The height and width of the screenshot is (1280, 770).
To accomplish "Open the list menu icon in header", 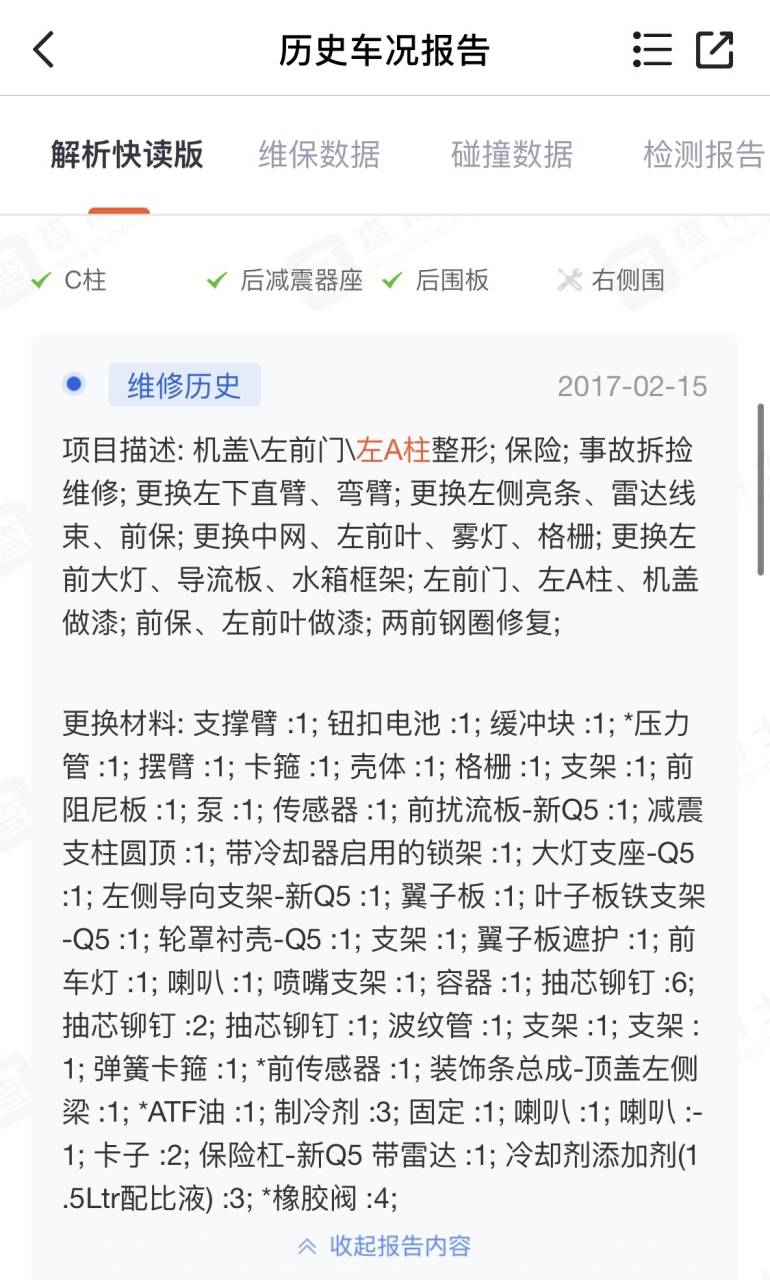I will 653,48.
